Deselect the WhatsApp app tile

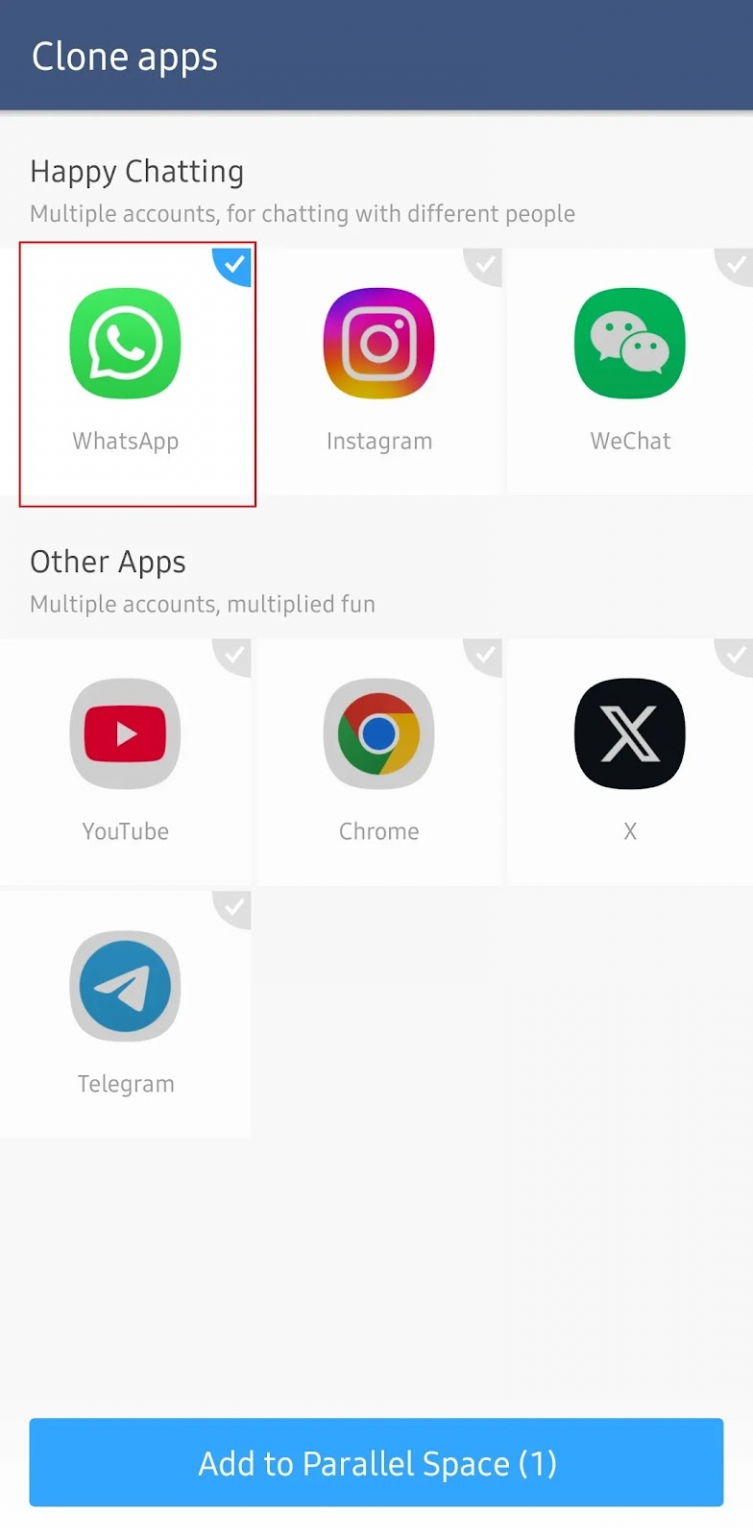126,370
